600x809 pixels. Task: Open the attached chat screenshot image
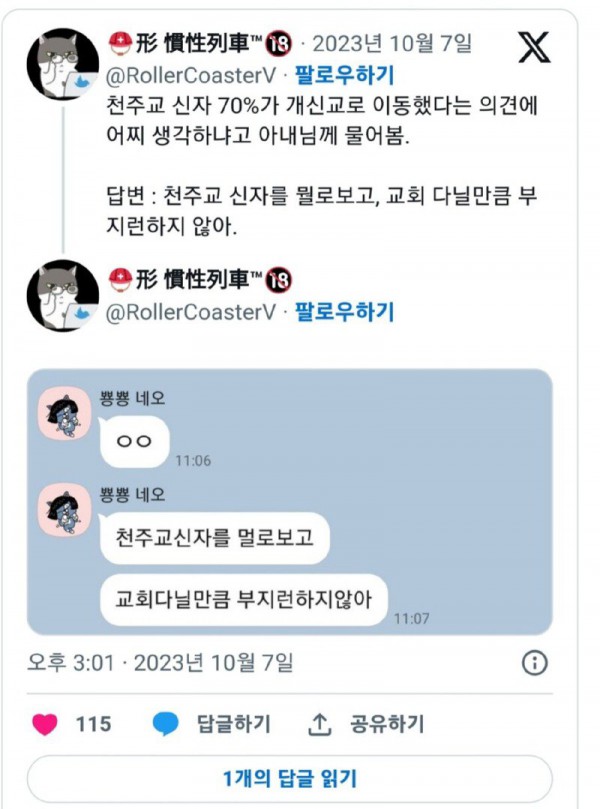point(289,501)
